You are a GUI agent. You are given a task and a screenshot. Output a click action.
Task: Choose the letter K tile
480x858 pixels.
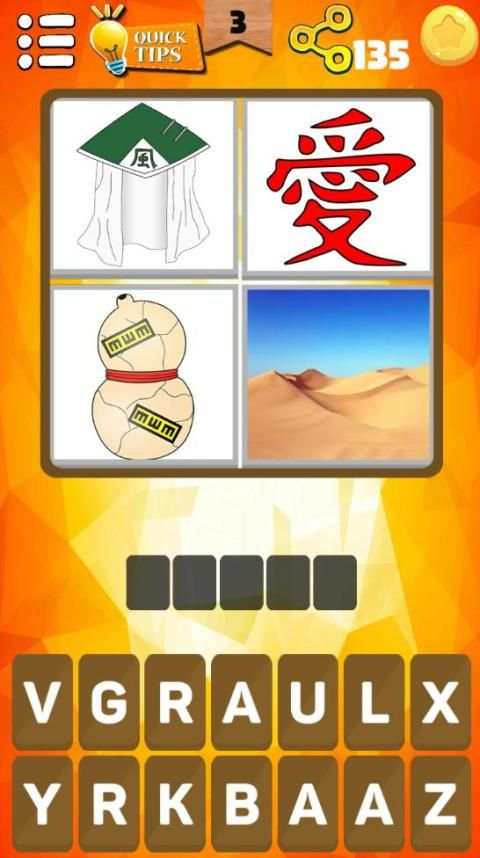tap(175, 804)
